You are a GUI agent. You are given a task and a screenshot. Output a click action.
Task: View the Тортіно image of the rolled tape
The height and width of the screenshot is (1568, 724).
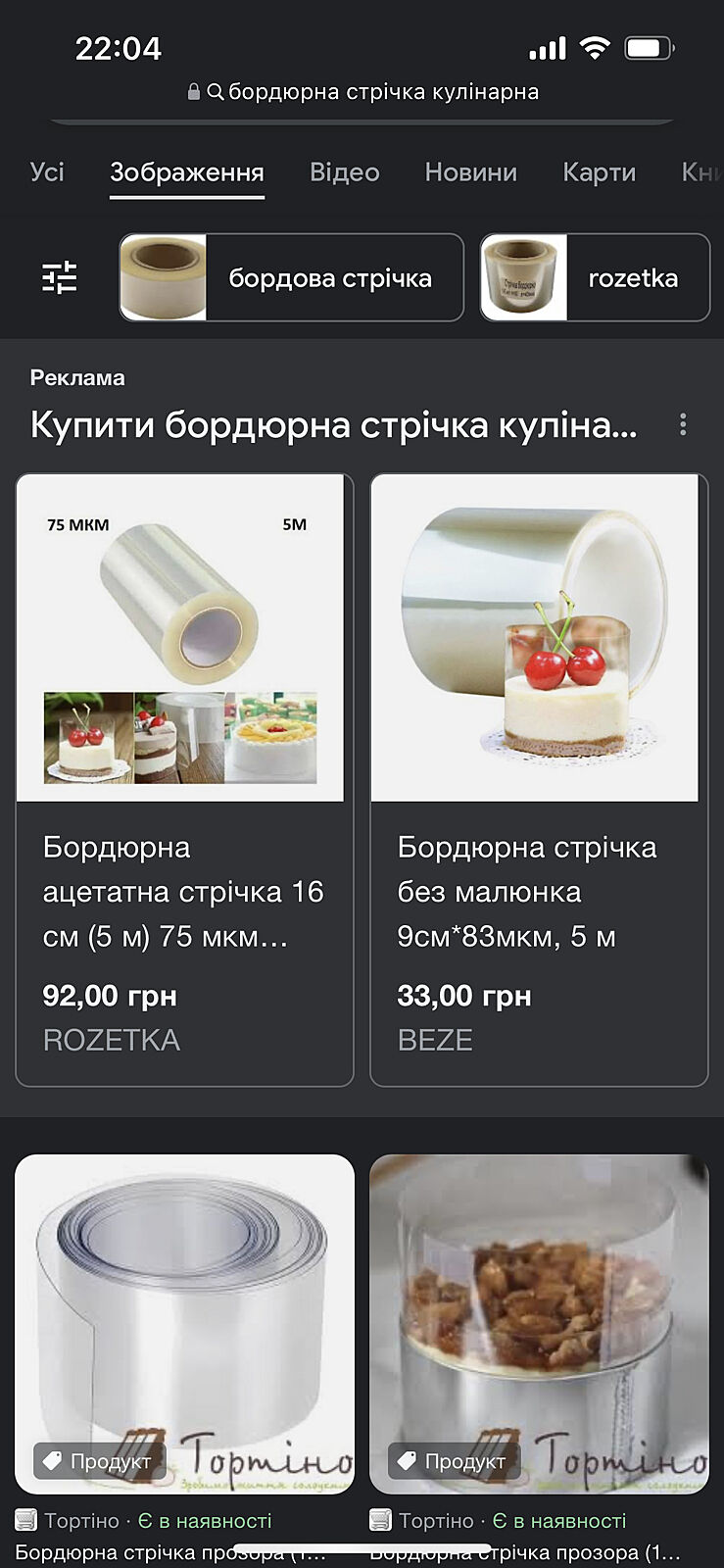(184, 1323)
